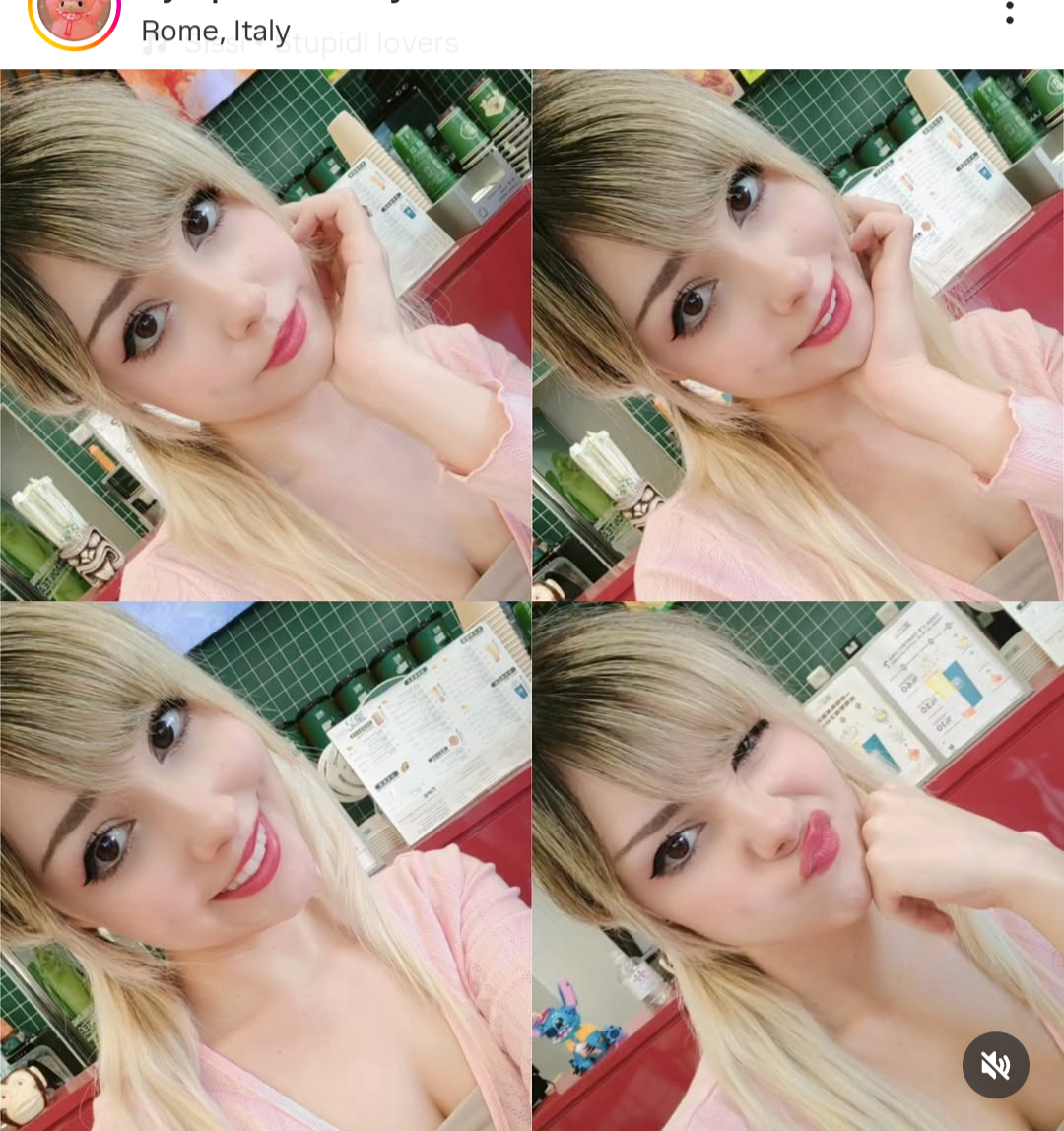Open the Rome, Italy location link
The height and width of the screenshot is (1131, 1064).
pos(216,32)
